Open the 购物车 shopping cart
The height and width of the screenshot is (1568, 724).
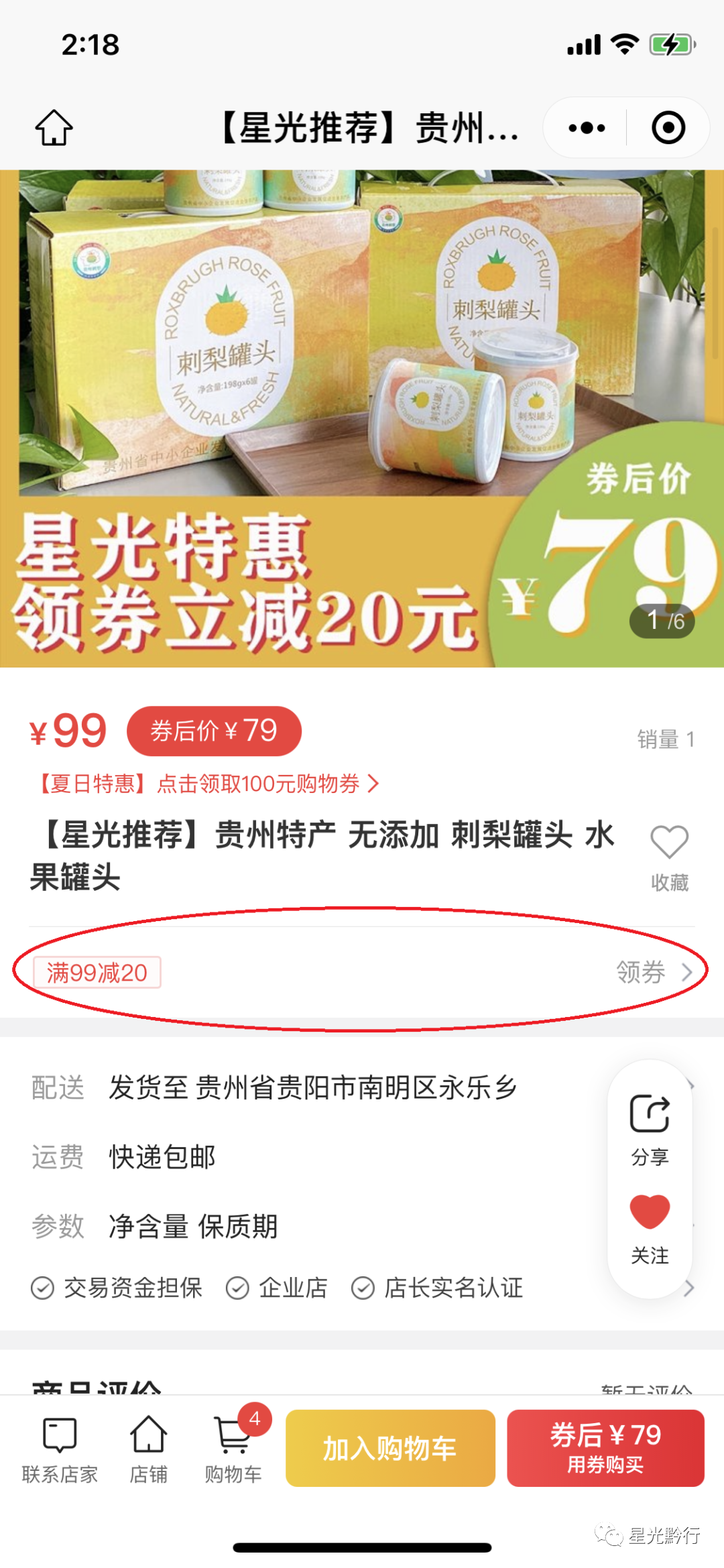click(x=234, y=1449)
